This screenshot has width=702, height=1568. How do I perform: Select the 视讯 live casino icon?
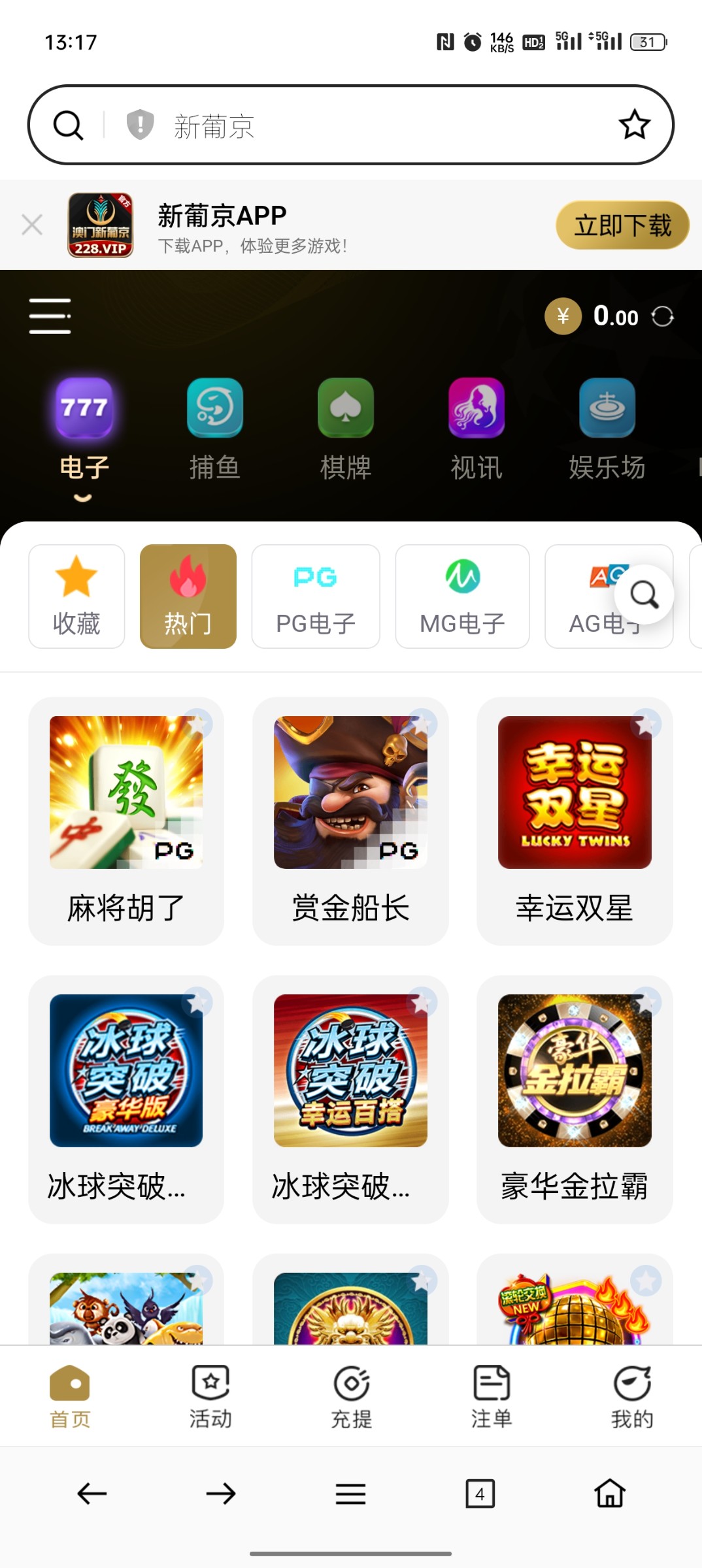pyautogui.click(x=476, y=408)
